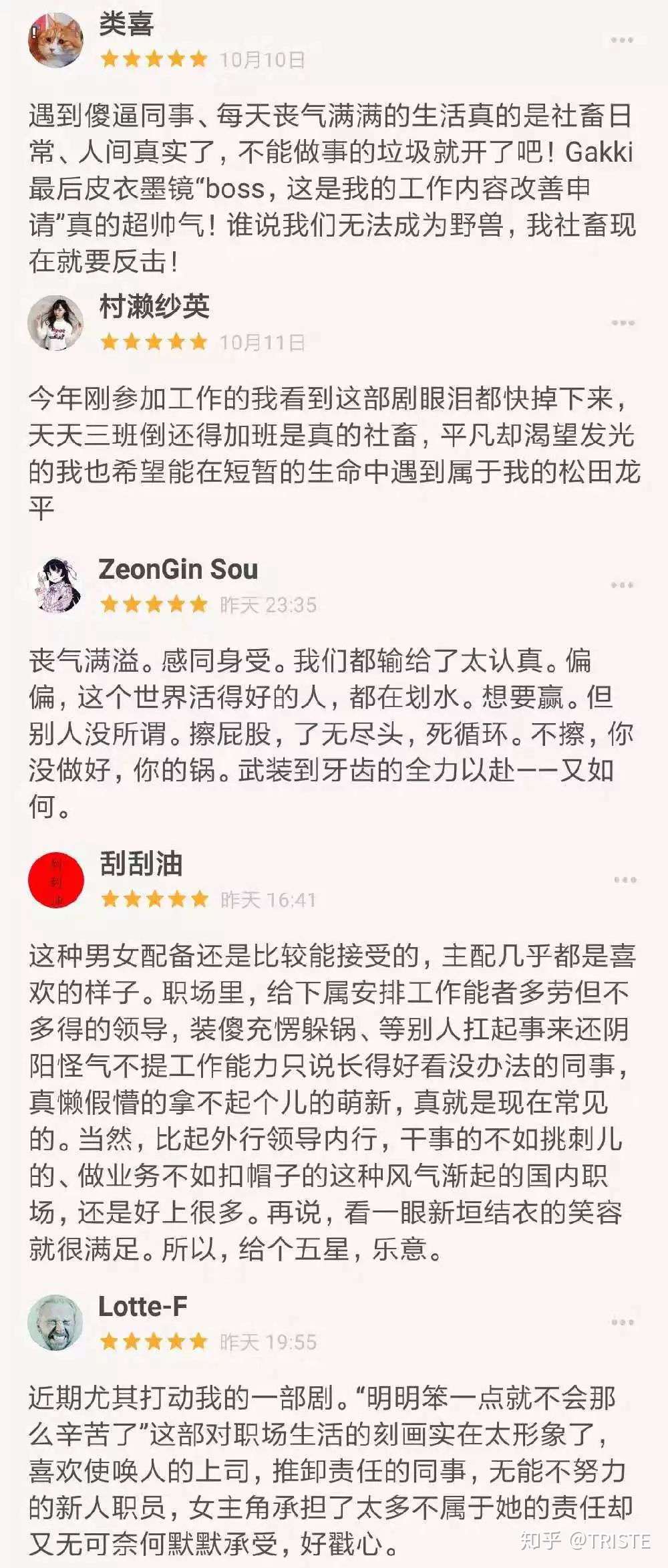Visit 刮刮油's profile via red avatar
The height and width of the screenshot is (1568, 668).
[x=56, y=880]
